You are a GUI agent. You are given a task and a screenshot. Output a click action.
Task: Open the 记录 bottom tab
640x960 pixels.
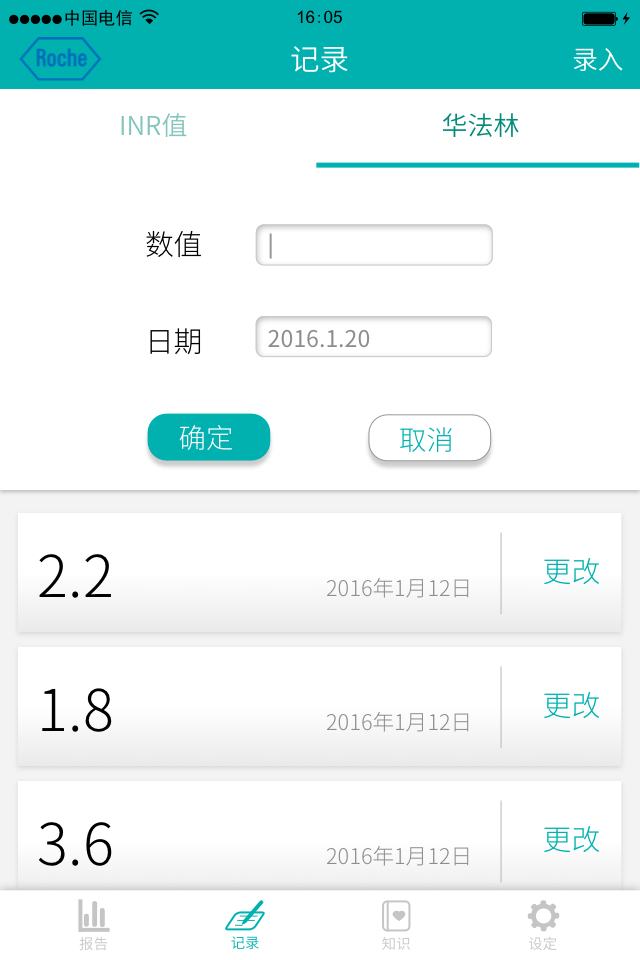(245, 925)
